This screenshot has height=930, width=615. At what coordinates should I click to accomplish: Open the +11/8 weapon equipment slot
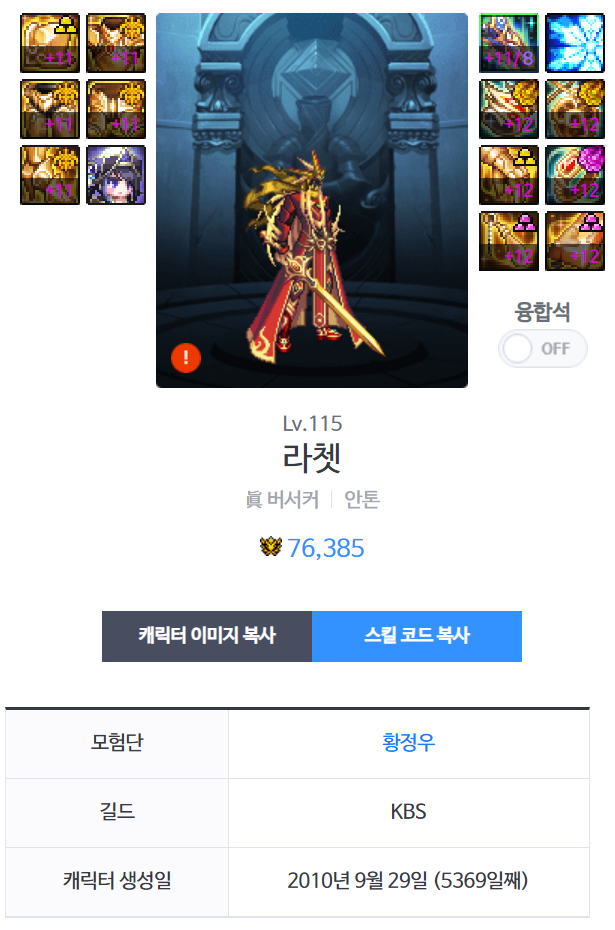(509, 43)
